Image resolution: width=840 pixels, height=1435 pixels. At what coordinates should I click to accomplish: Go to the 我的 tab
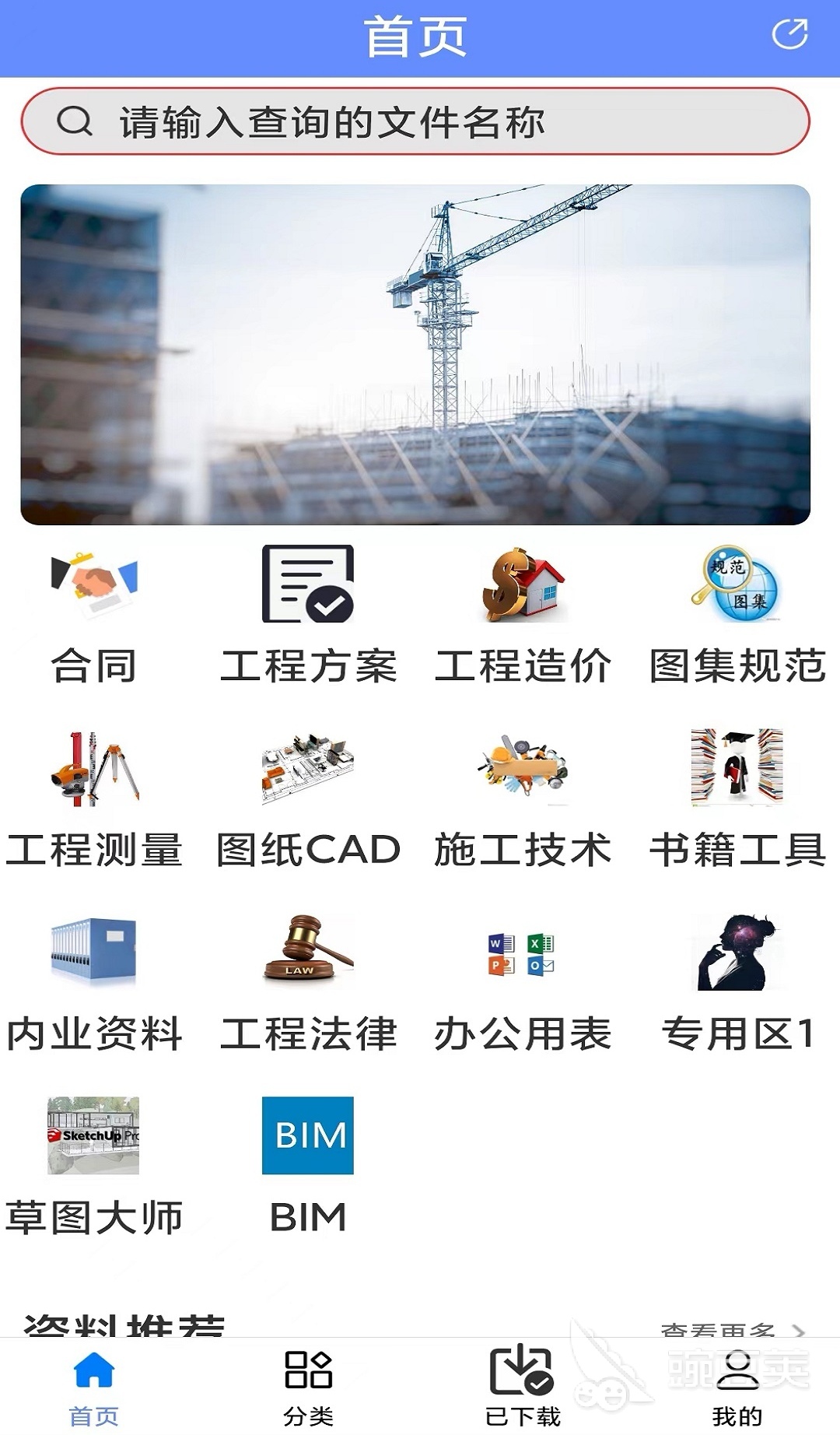point(737,1387)
